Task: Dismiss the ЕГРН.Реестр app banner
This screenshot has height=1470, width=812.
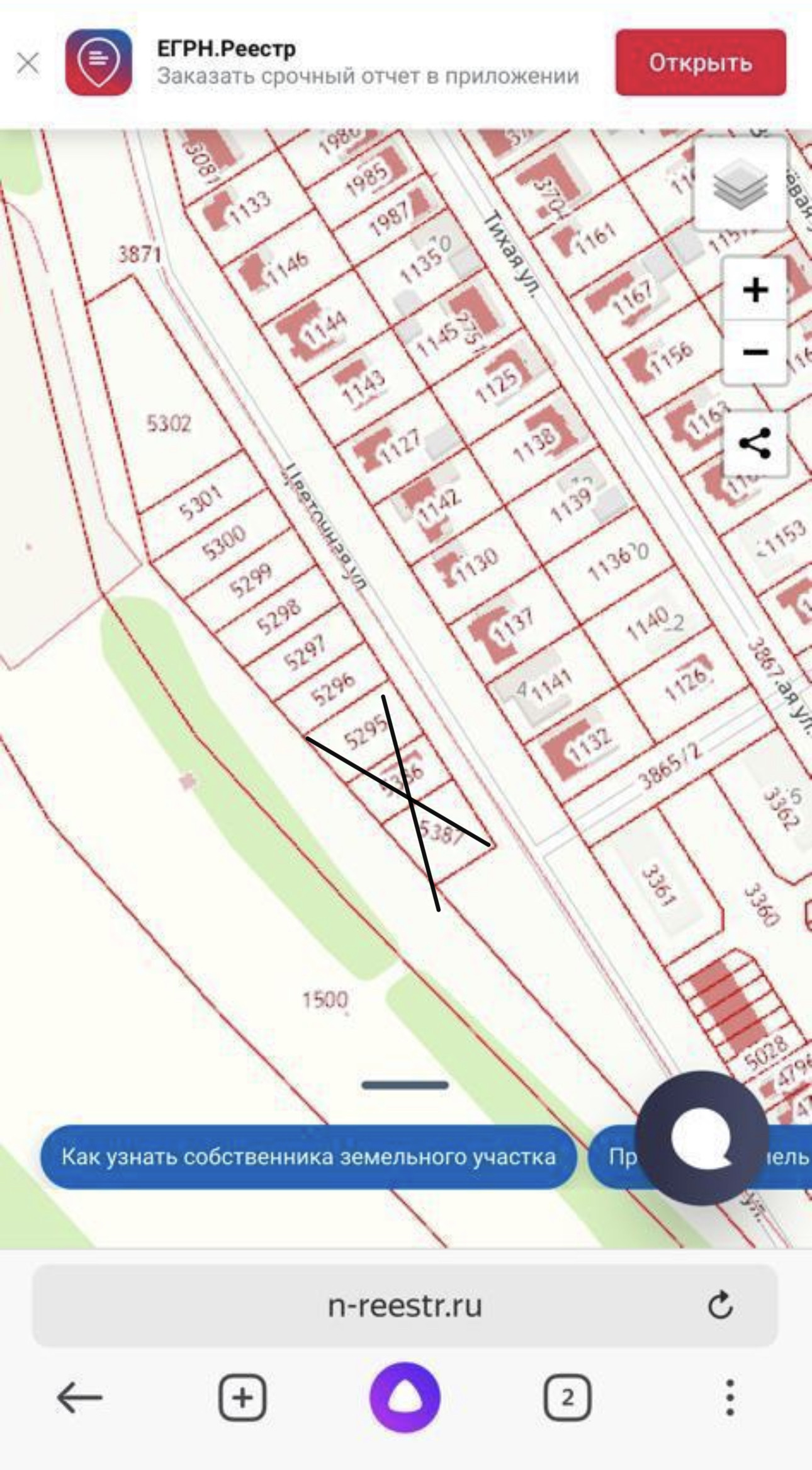Action: [x=28, y=63]
